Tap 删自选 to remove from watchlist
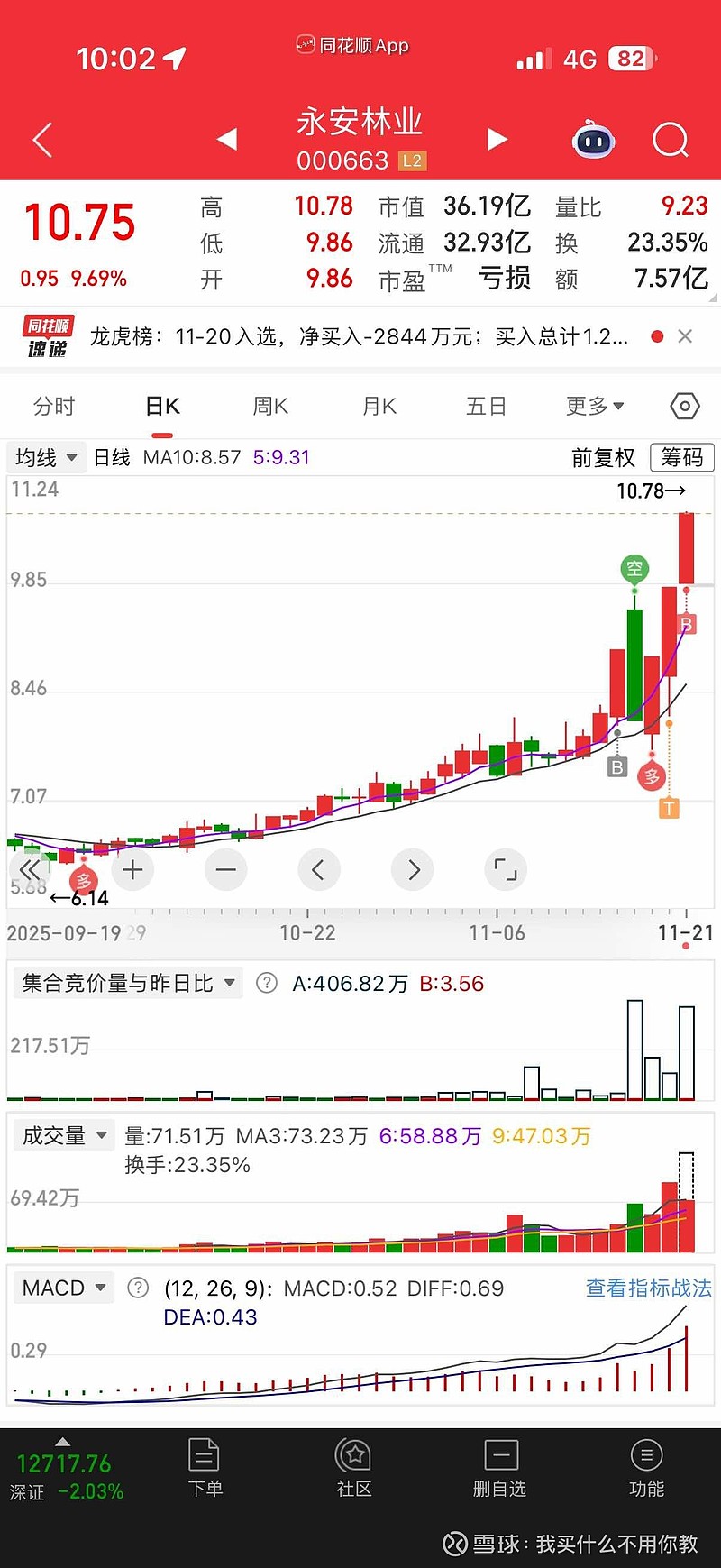 tap(500, 1469)
